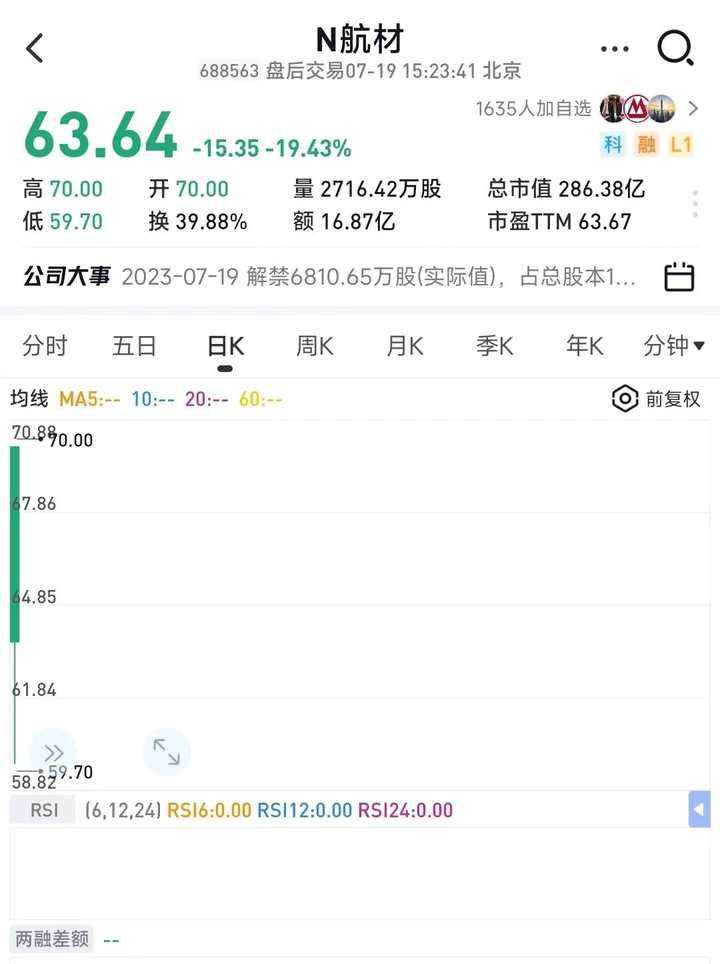Viewport: 720px width, 964px height.
Task: Go back using the back arrow
Action: 35,48
